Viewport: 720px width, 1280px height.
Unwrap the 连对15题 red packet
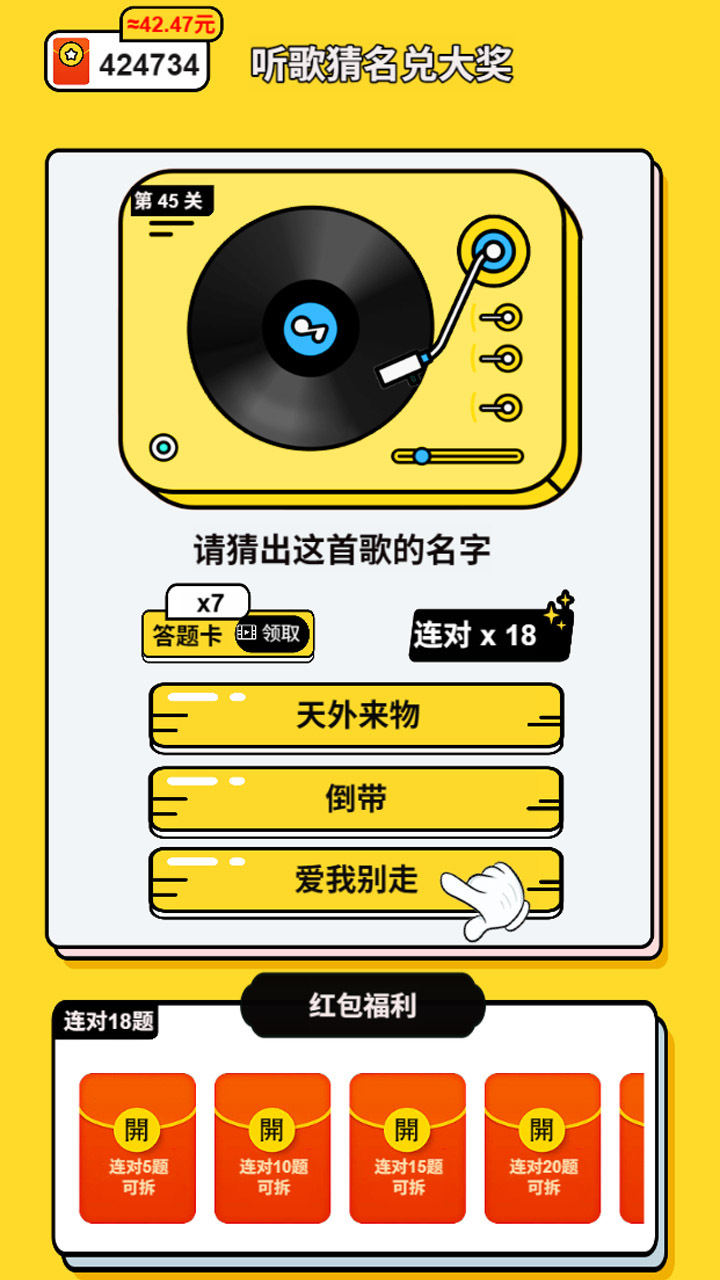(407, 1147)
